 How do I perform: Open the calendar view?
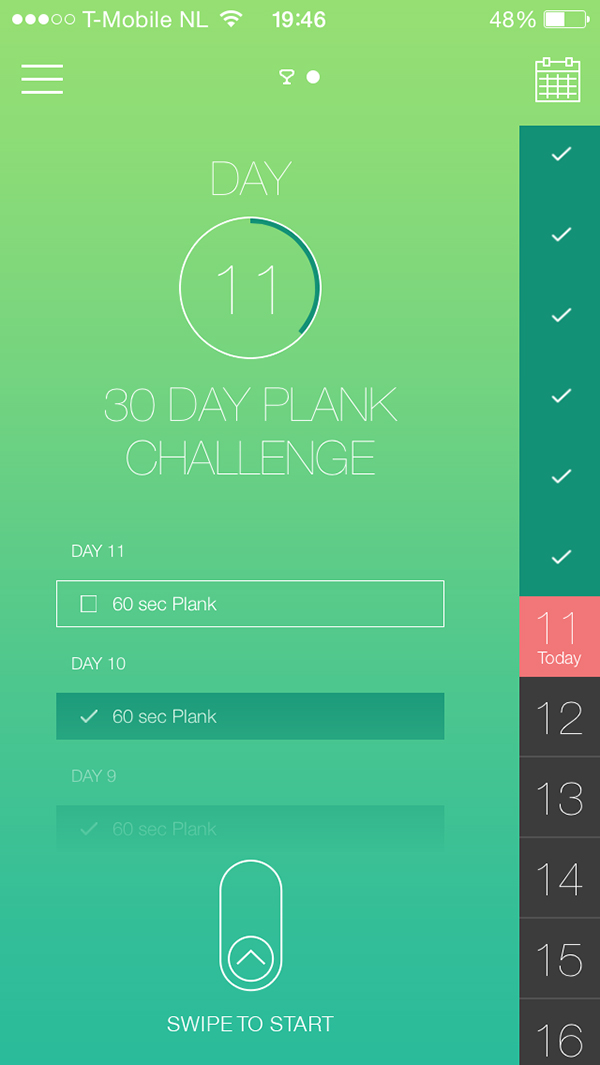point(558,80)
